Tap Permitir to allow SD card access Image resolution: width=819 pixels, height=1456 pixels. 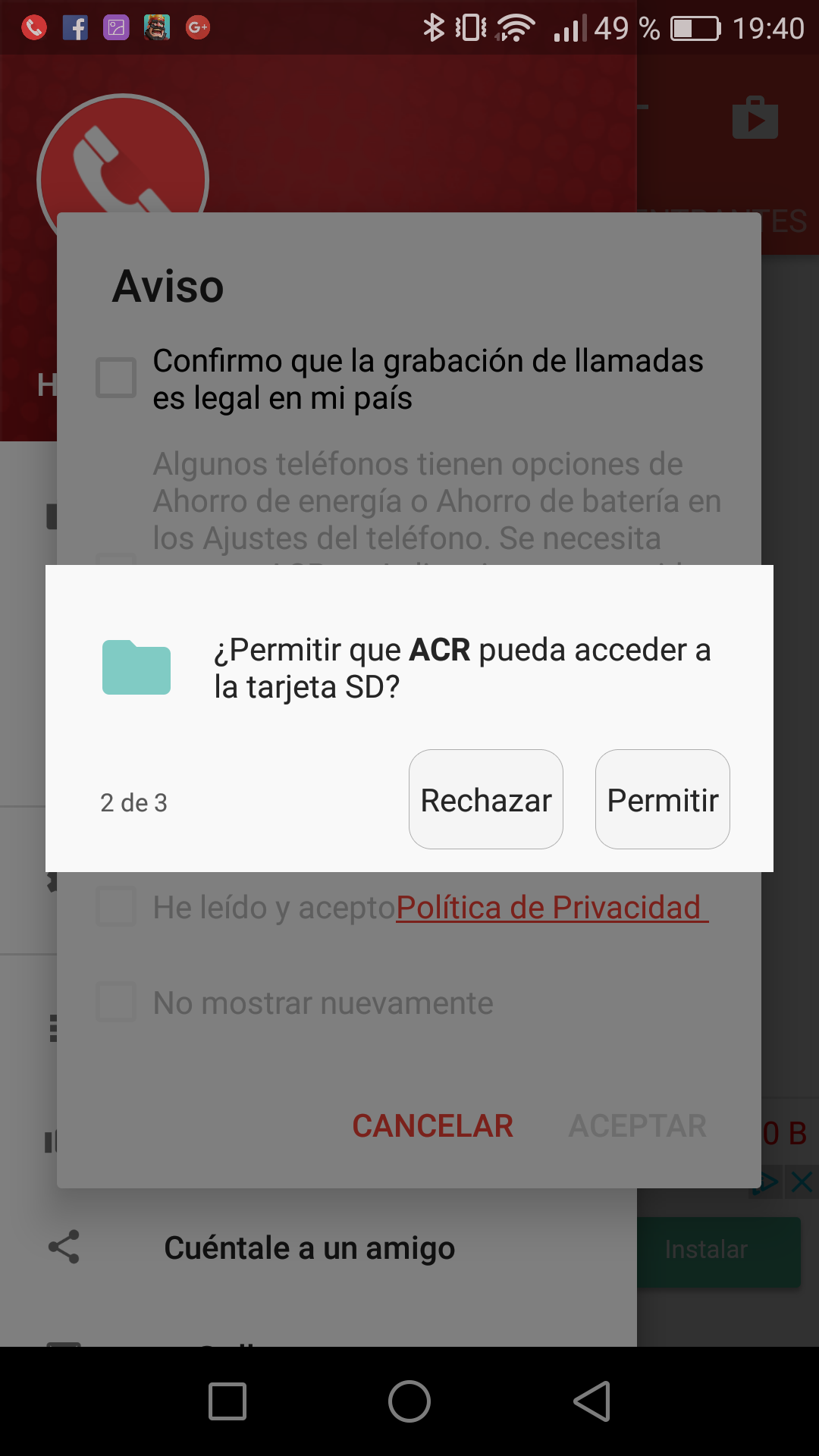point(662,799)
